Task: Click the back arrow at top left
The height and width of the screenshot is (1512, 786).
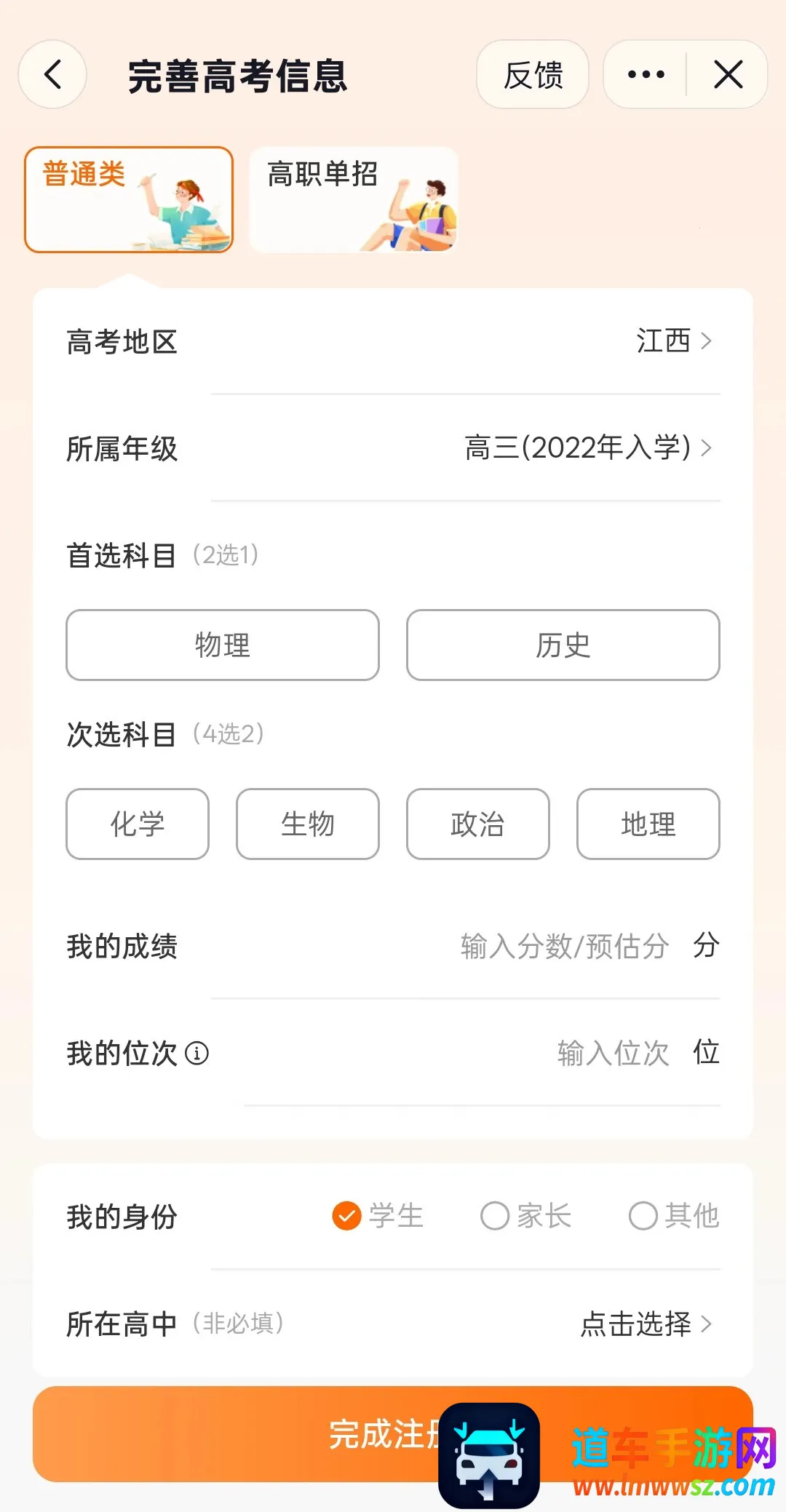Action: tap(52, 74)
